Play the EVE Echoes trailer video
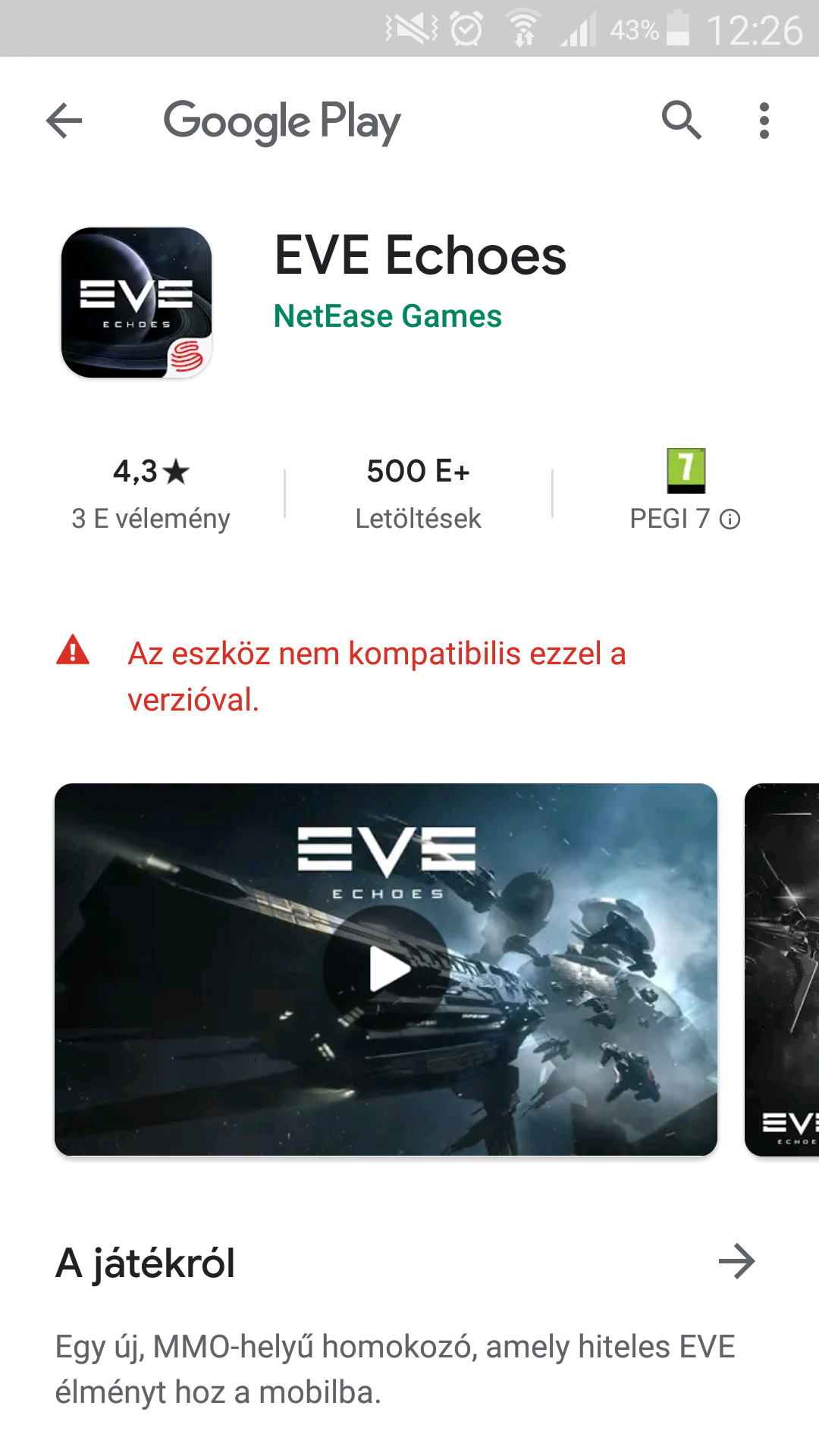 coord(385,969)
